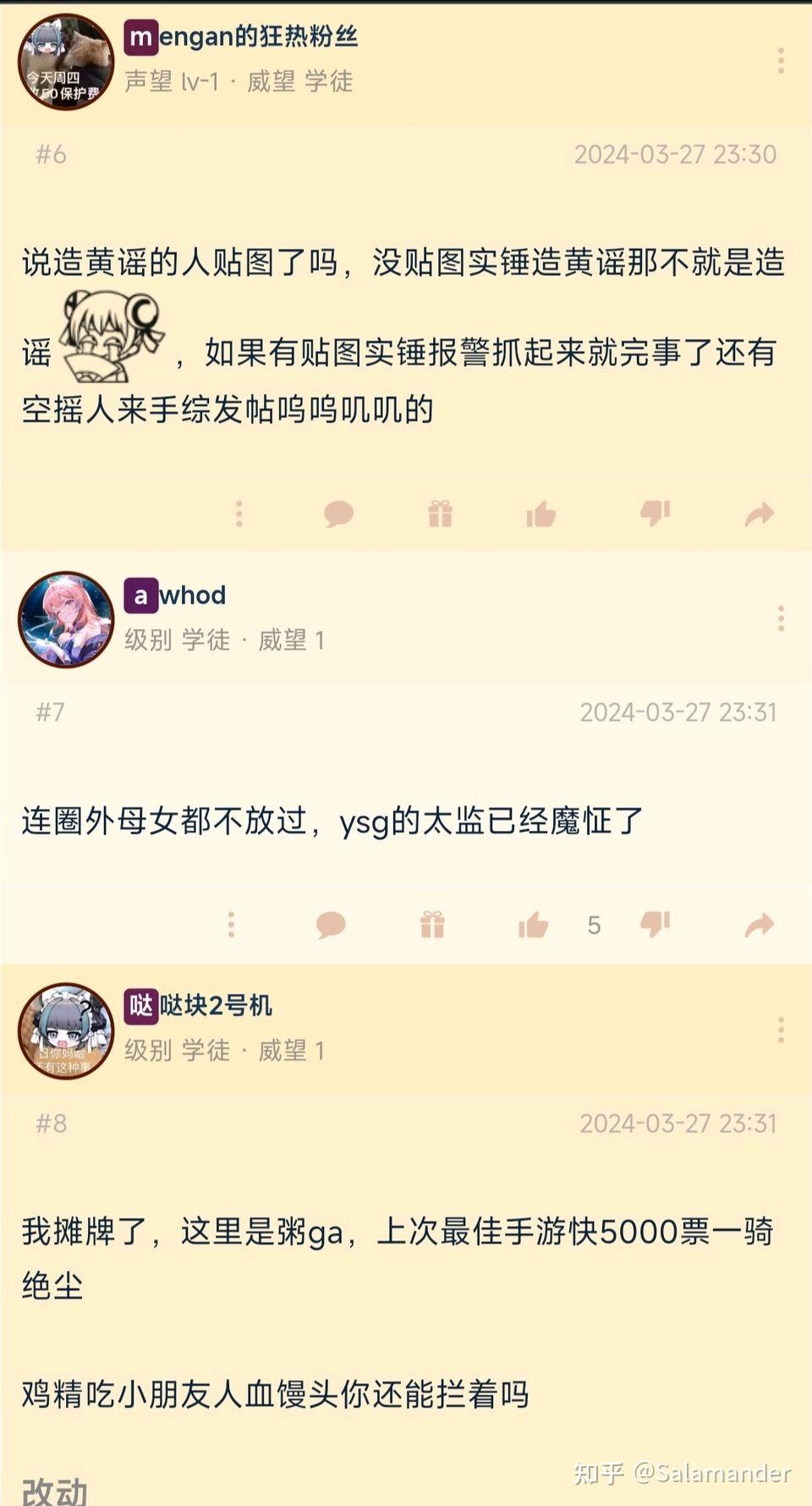The image size is (812, 1506).
Task: Open overflow menu in 哒块2号机's post header
Action: (x=781, y=1030)
